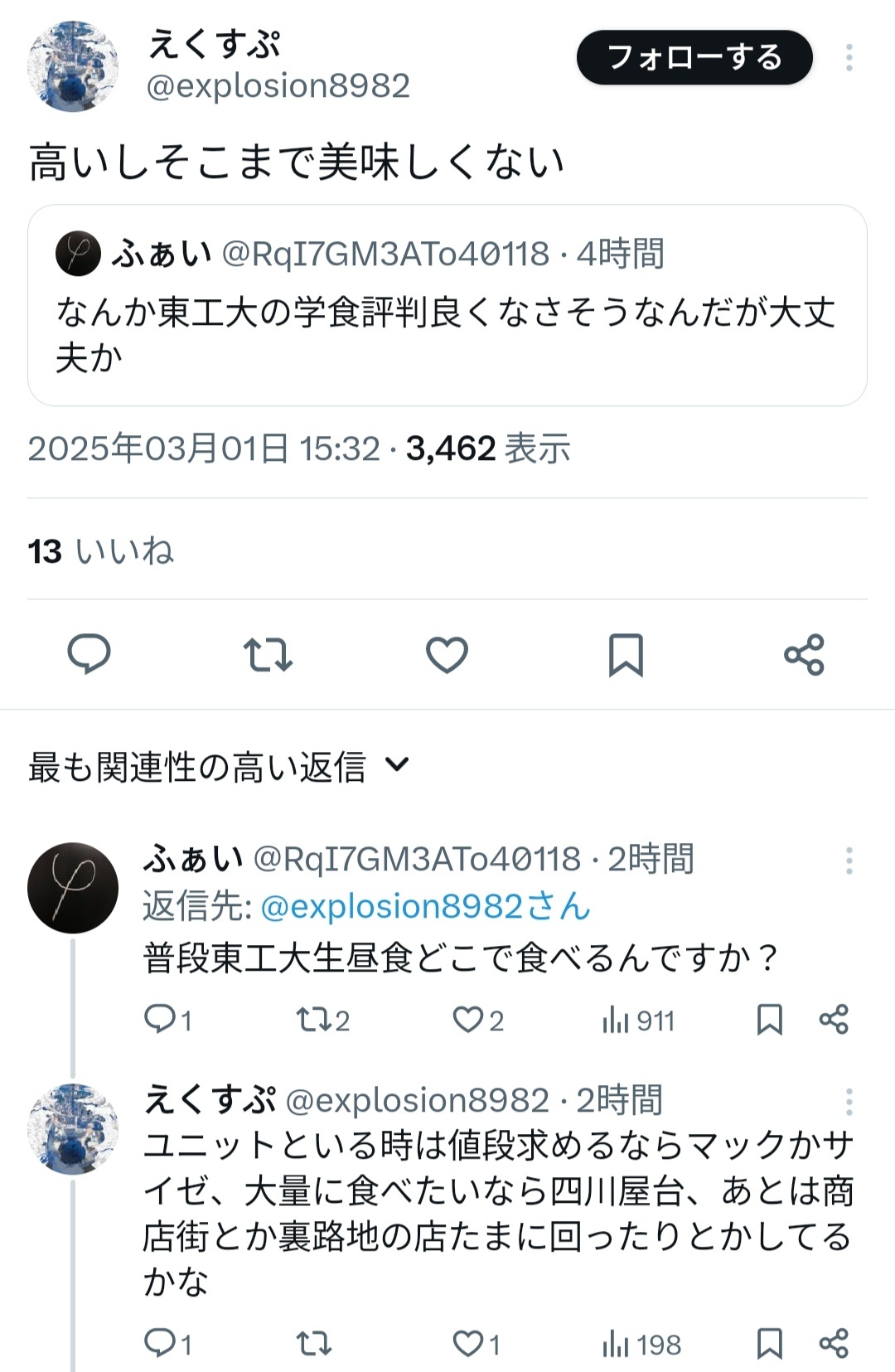View analytics for ふぁい's reply with 911 views
Image resolution: width=895 pixels, height=1372 pixels.
click(x=638, y=1020)
